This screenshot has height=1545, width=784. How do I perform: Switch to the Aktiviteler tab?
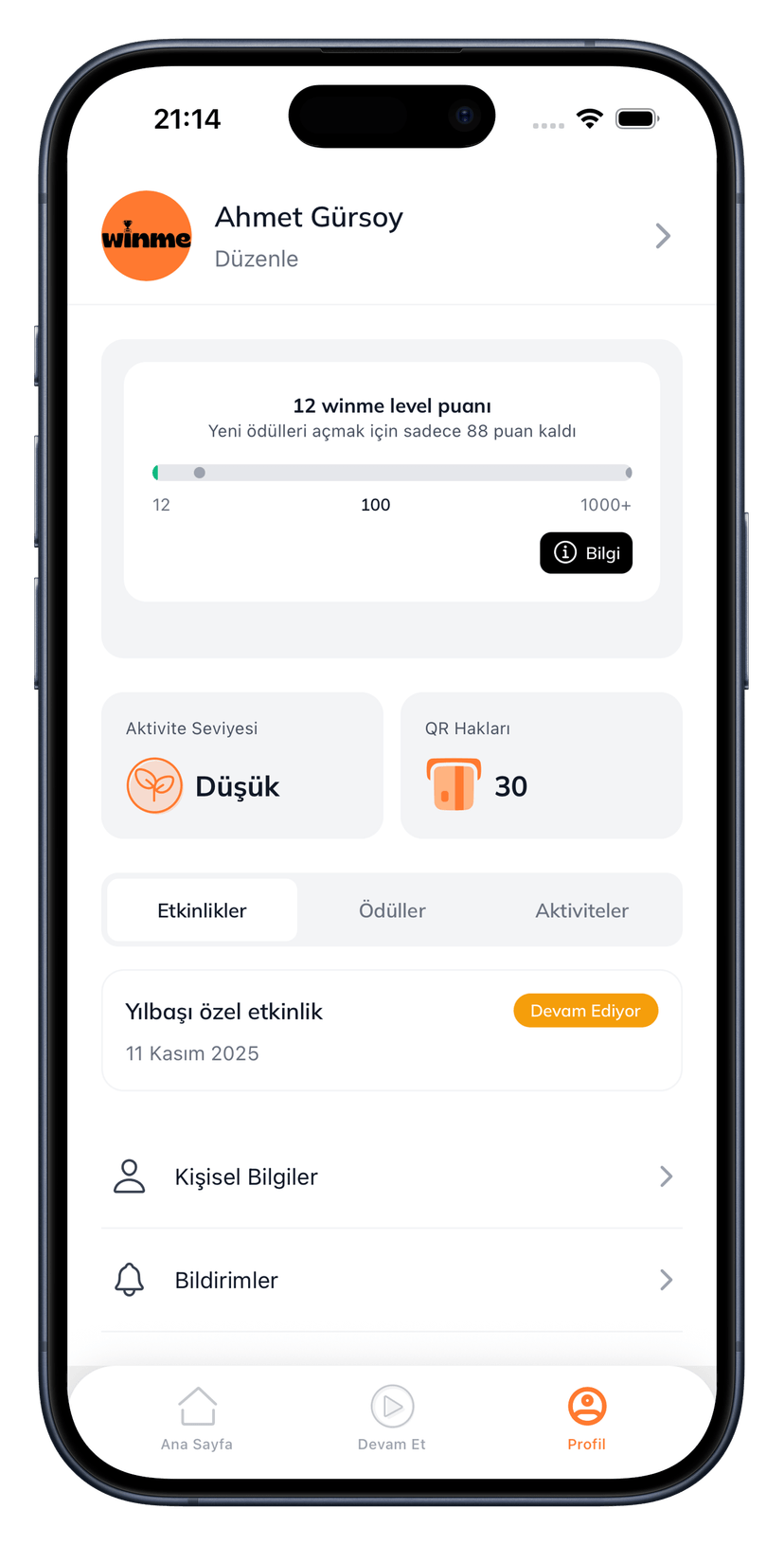[x=581, y=910]
